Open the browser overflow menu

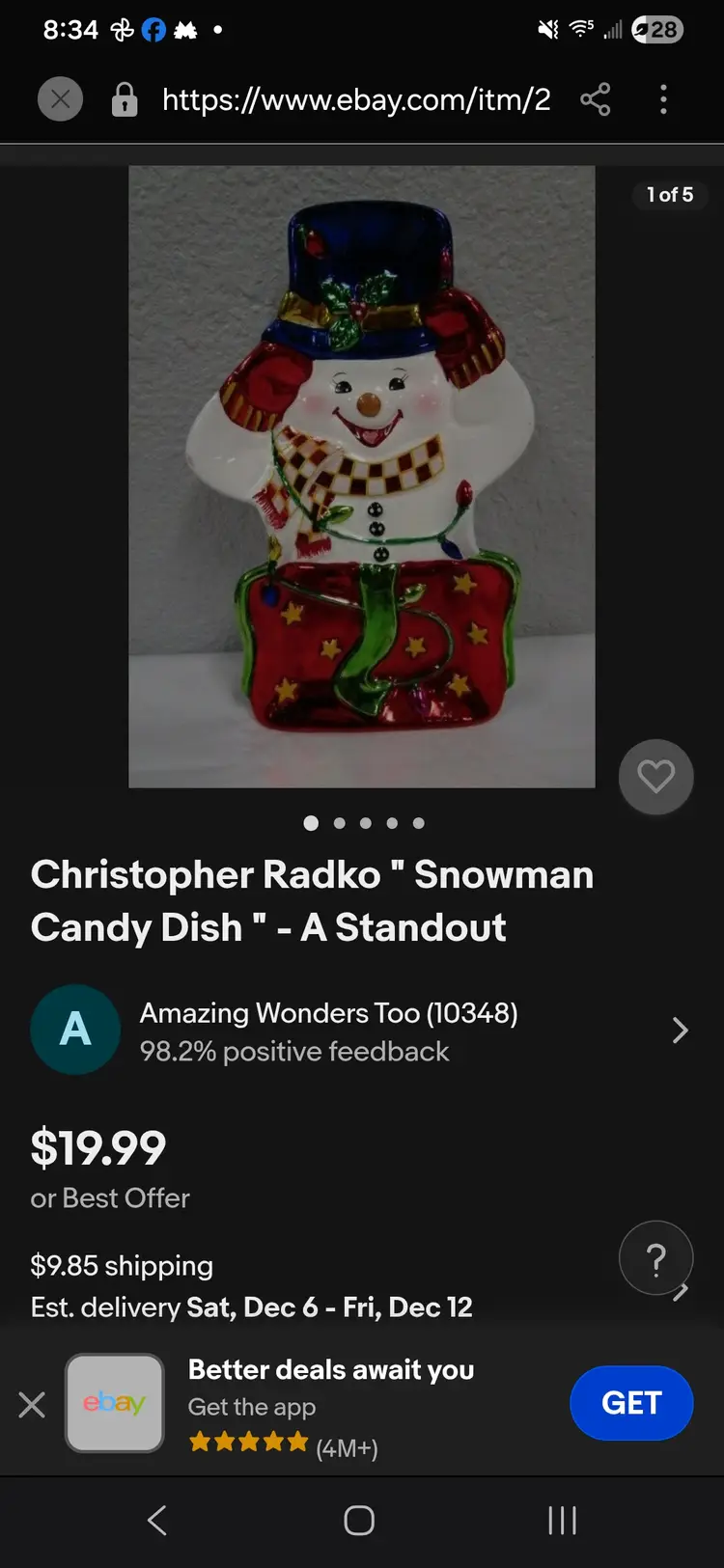pyautogui.click(x=663, y=98)
